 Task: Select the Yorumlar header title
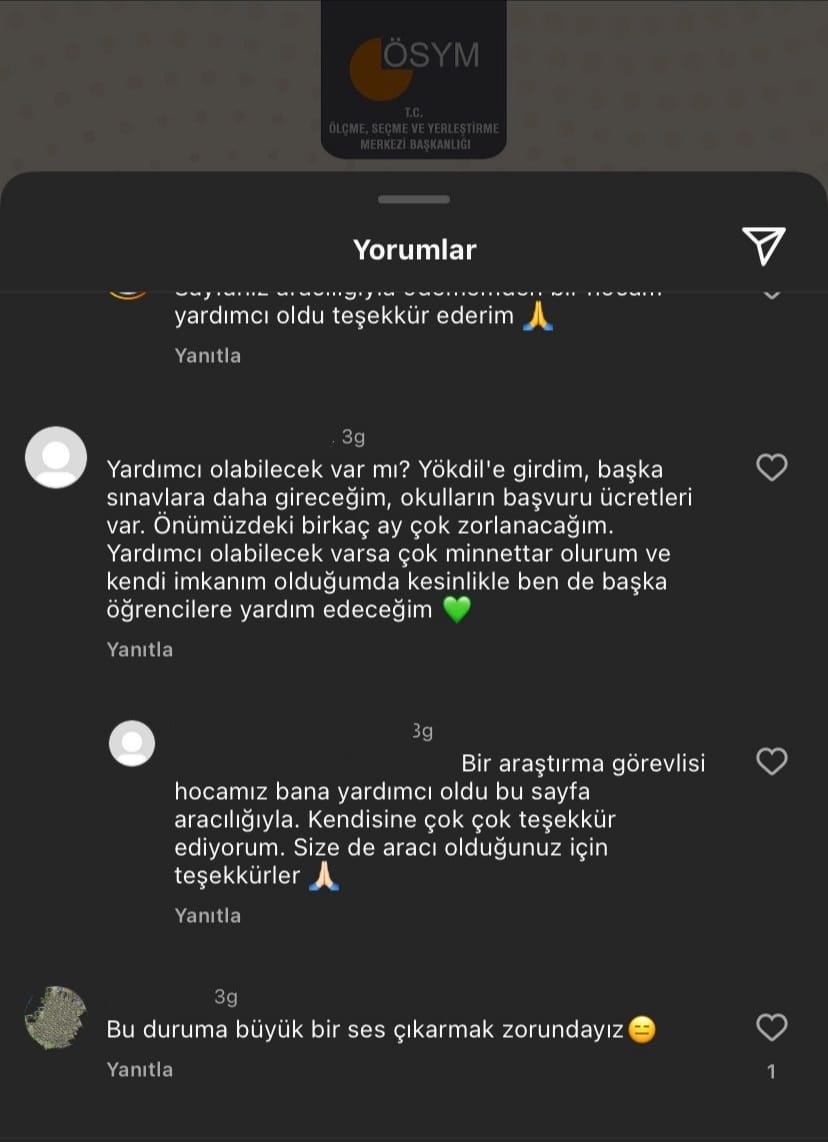[x=414, y=248]
